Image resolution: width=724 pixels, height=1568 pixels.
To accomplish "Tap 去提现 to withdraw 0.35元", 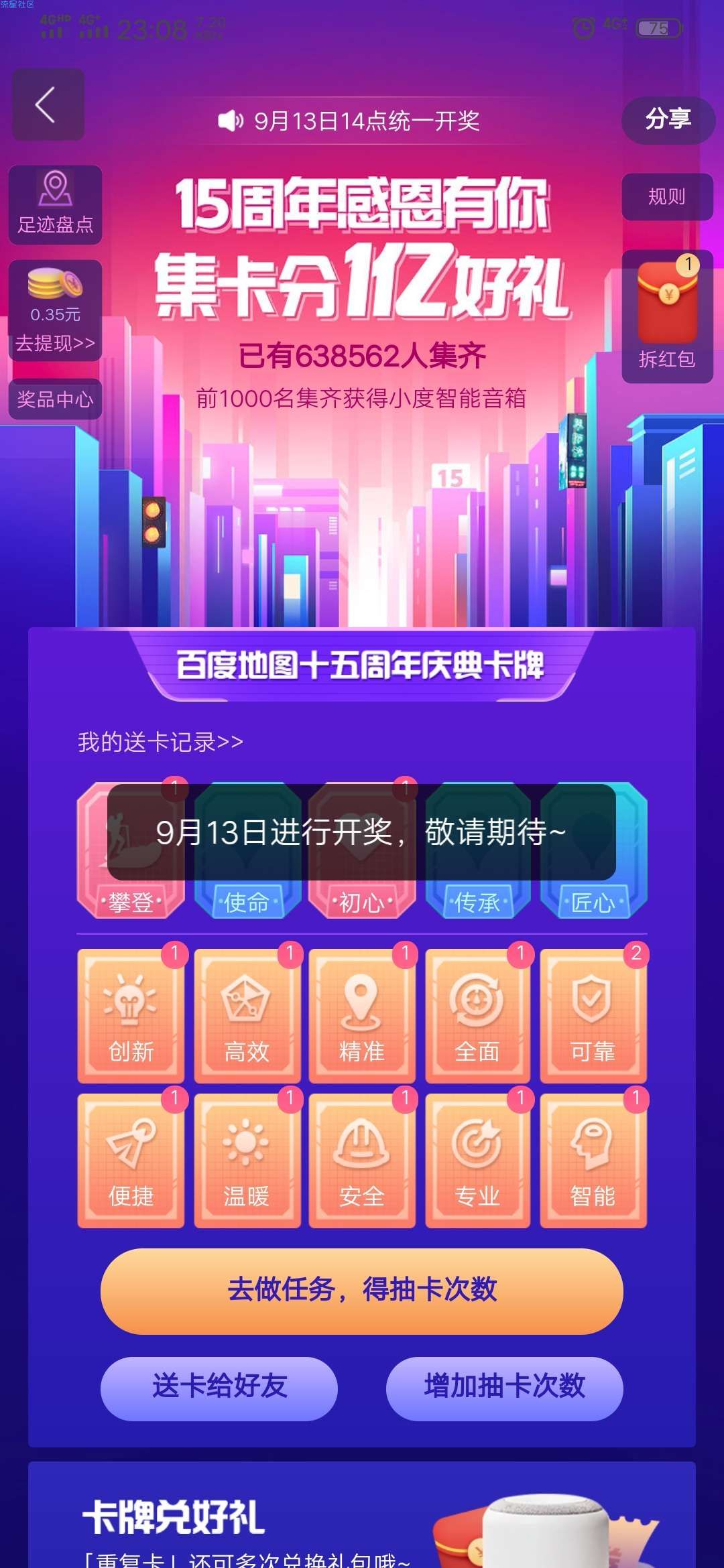I will coord(55,342).
